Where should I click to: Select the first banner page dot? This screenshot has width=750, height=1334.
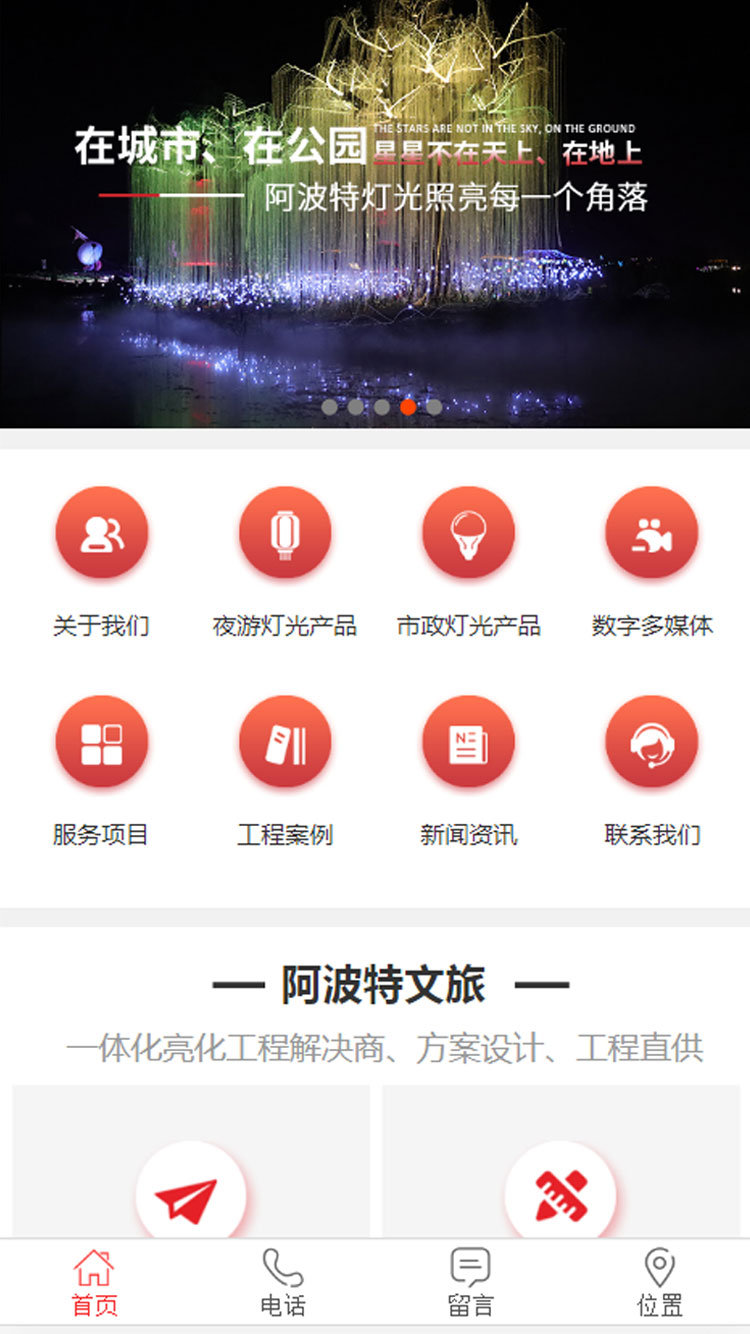329,407
